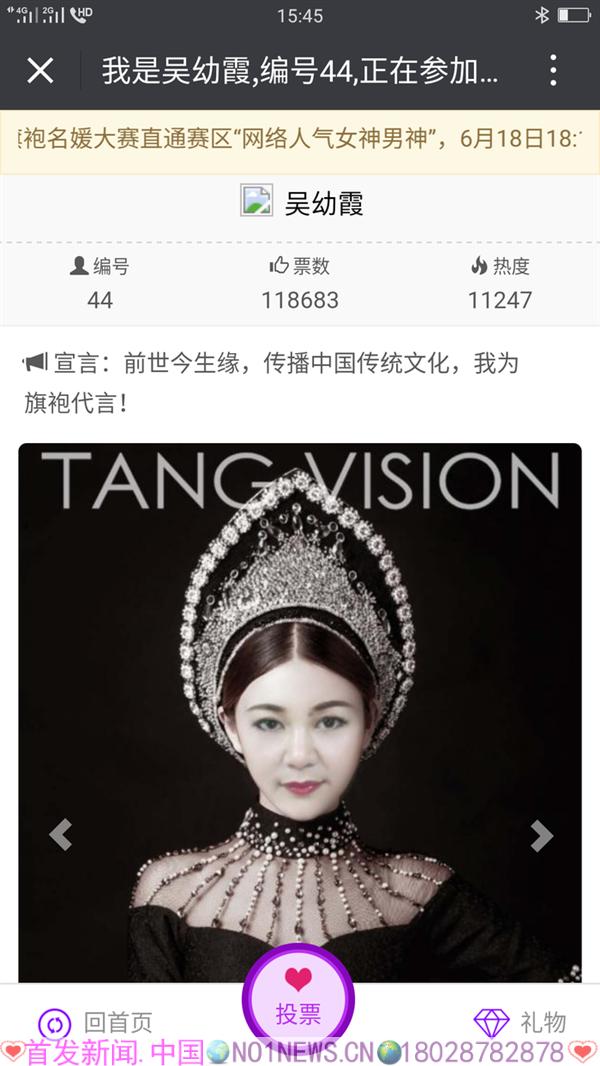Show the next contestant photo
Screen dimensions: 600x1066
point(540,834)
